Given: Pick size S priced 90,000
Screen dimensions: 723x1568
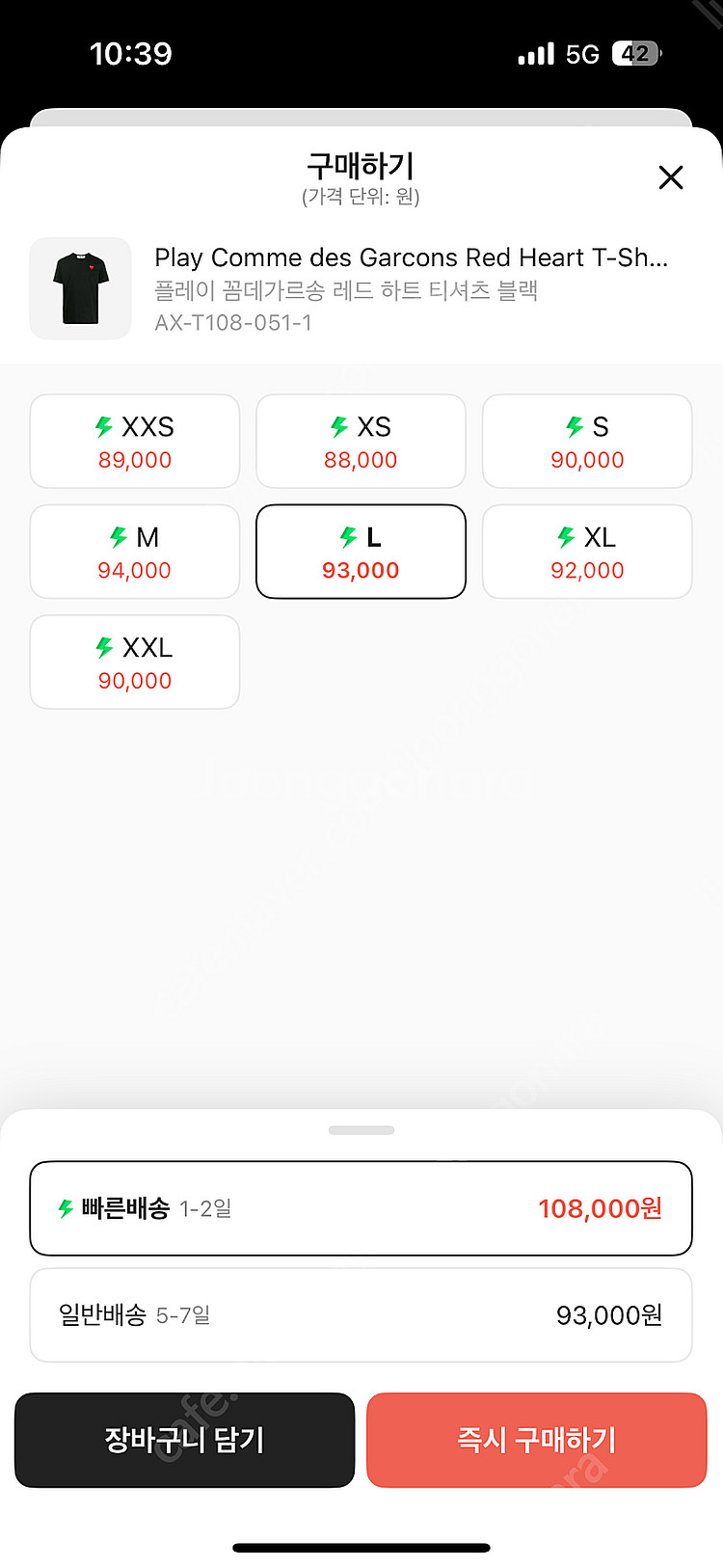Looking at the screenshot, I should pos(587,442).
